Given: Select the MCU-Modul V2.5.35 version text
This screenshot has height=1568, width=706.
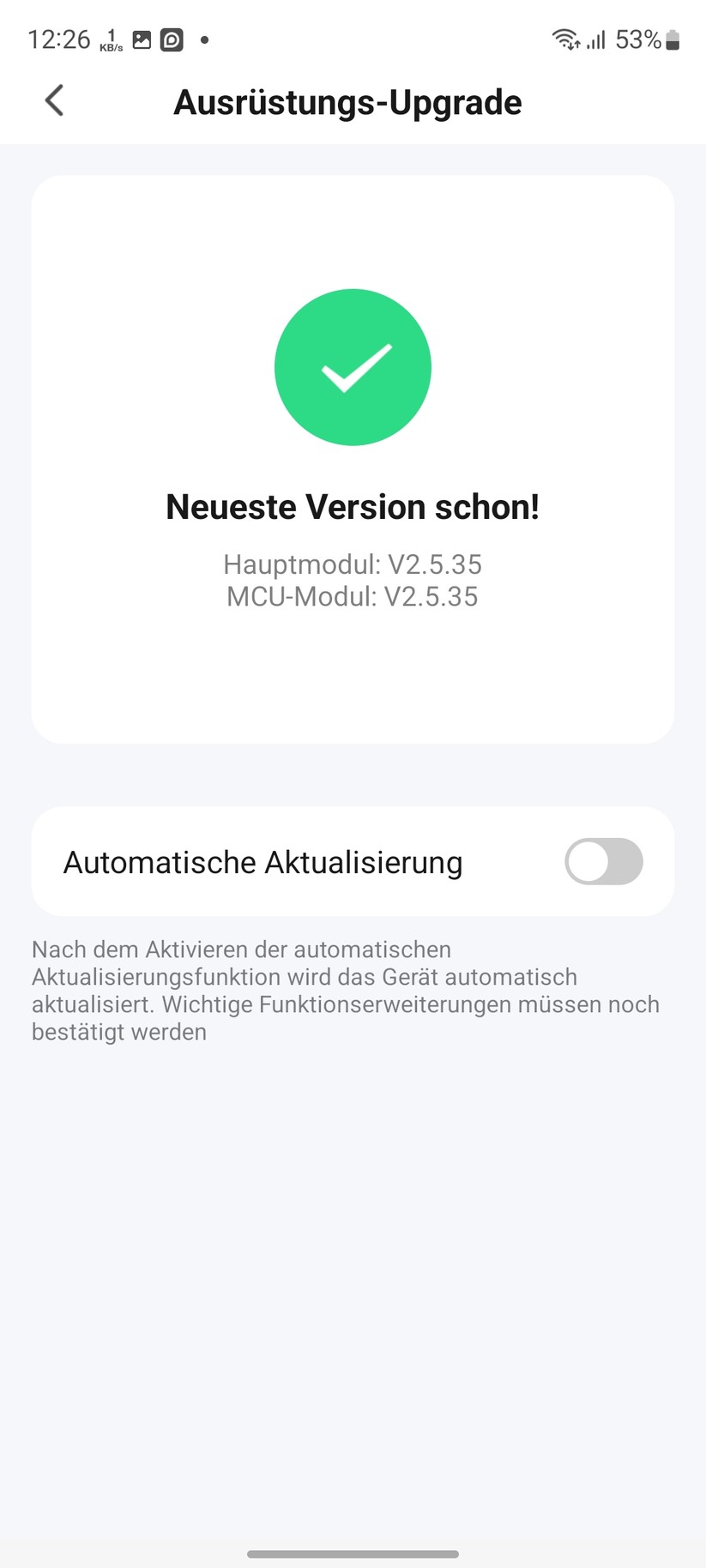Looking at the screenshot, I should coord(352,596).
